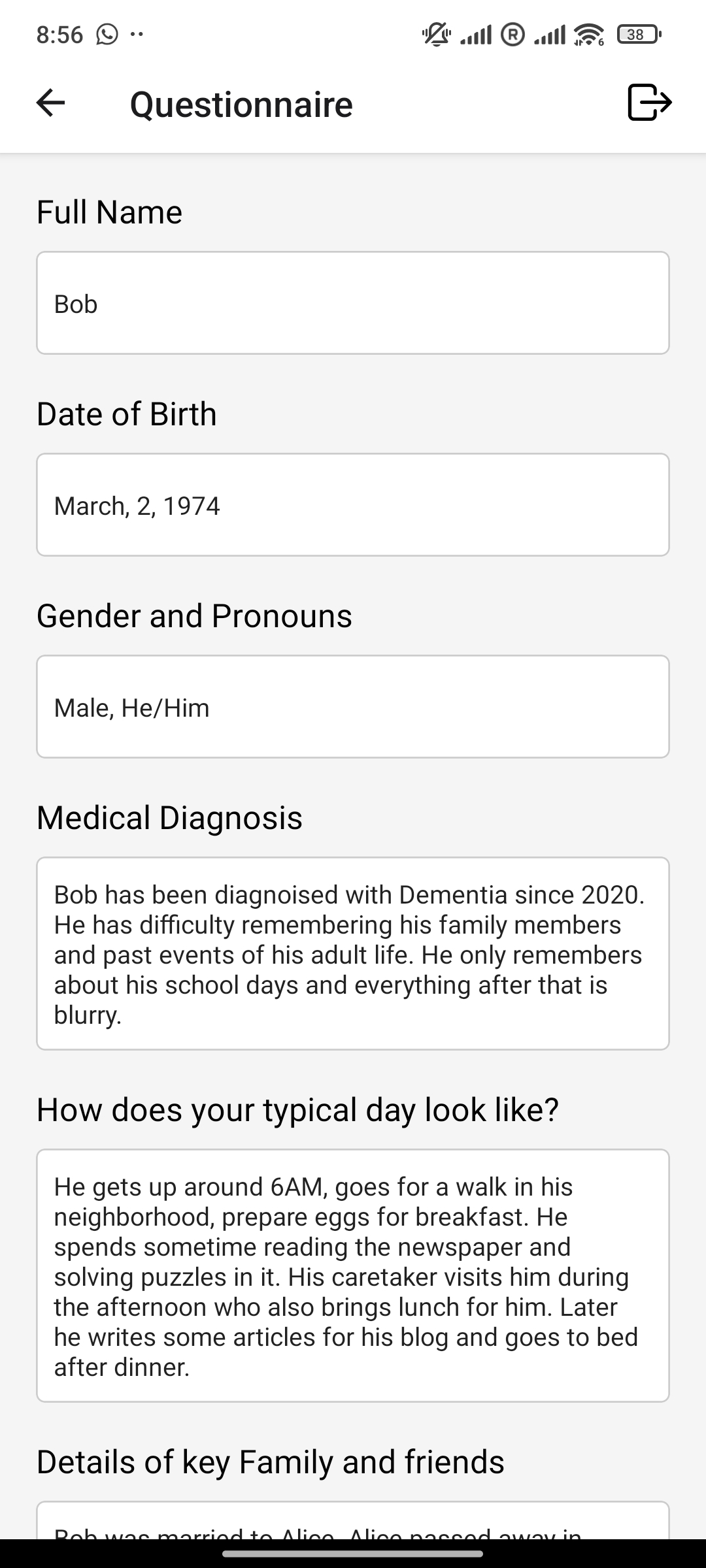Select the Full Name heading
The image size is (706, 1568).
[109, 211]
